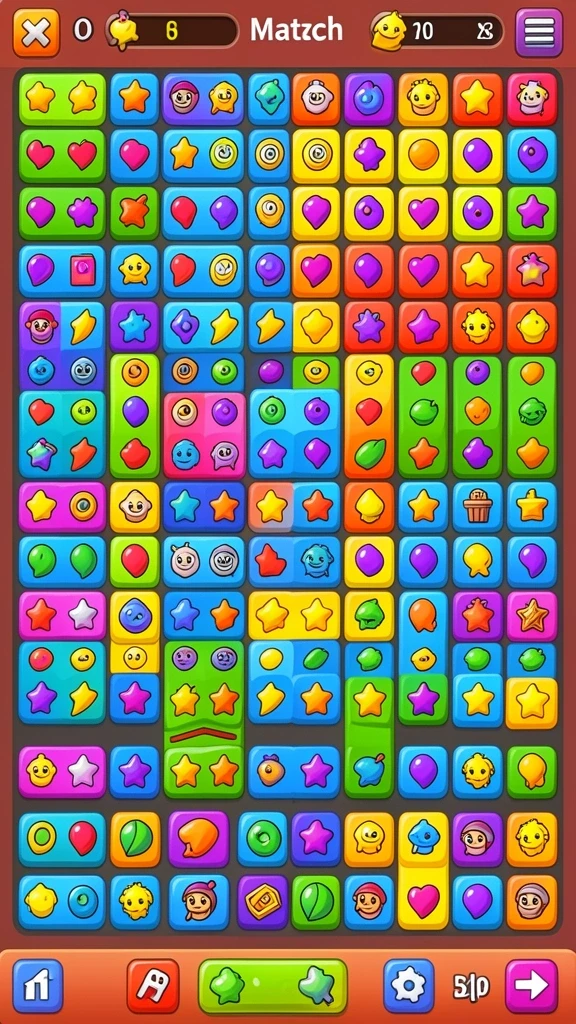Go to the home screen button
The width and height of the screenshot is (576, 1024).
39,985
